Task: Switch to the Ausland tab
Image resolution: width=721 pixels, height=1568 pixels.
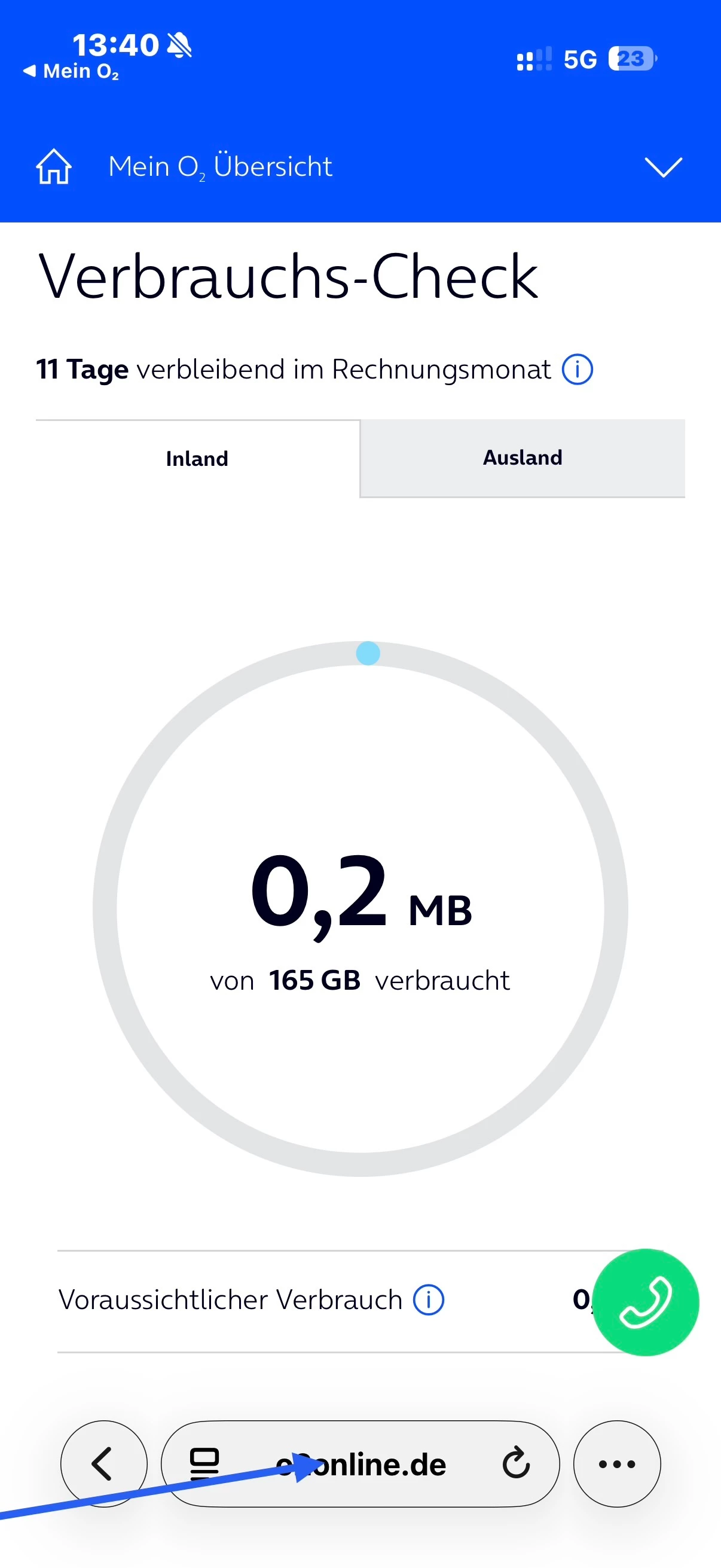Action: 522,457
